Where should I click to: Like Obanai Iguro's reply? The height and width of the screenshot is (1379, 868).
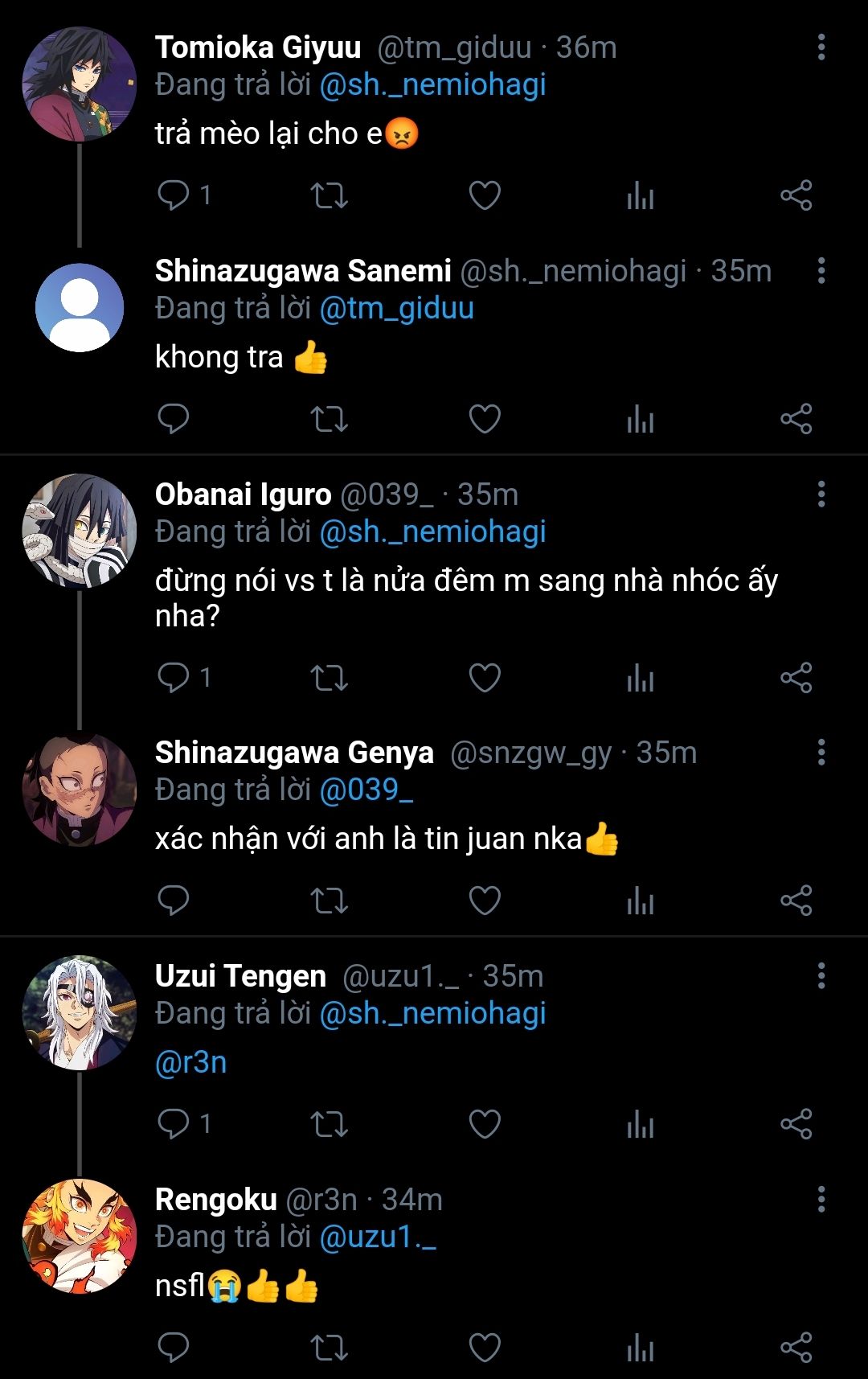(485, 678)
